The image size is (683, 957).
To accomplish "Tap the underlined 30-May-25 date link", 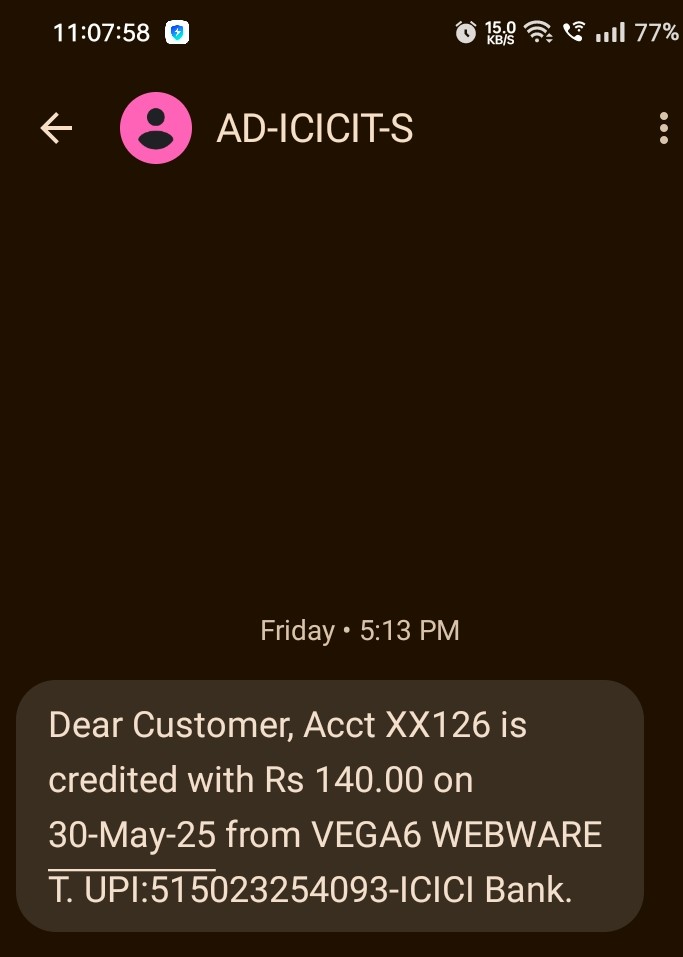I will 132,834.
